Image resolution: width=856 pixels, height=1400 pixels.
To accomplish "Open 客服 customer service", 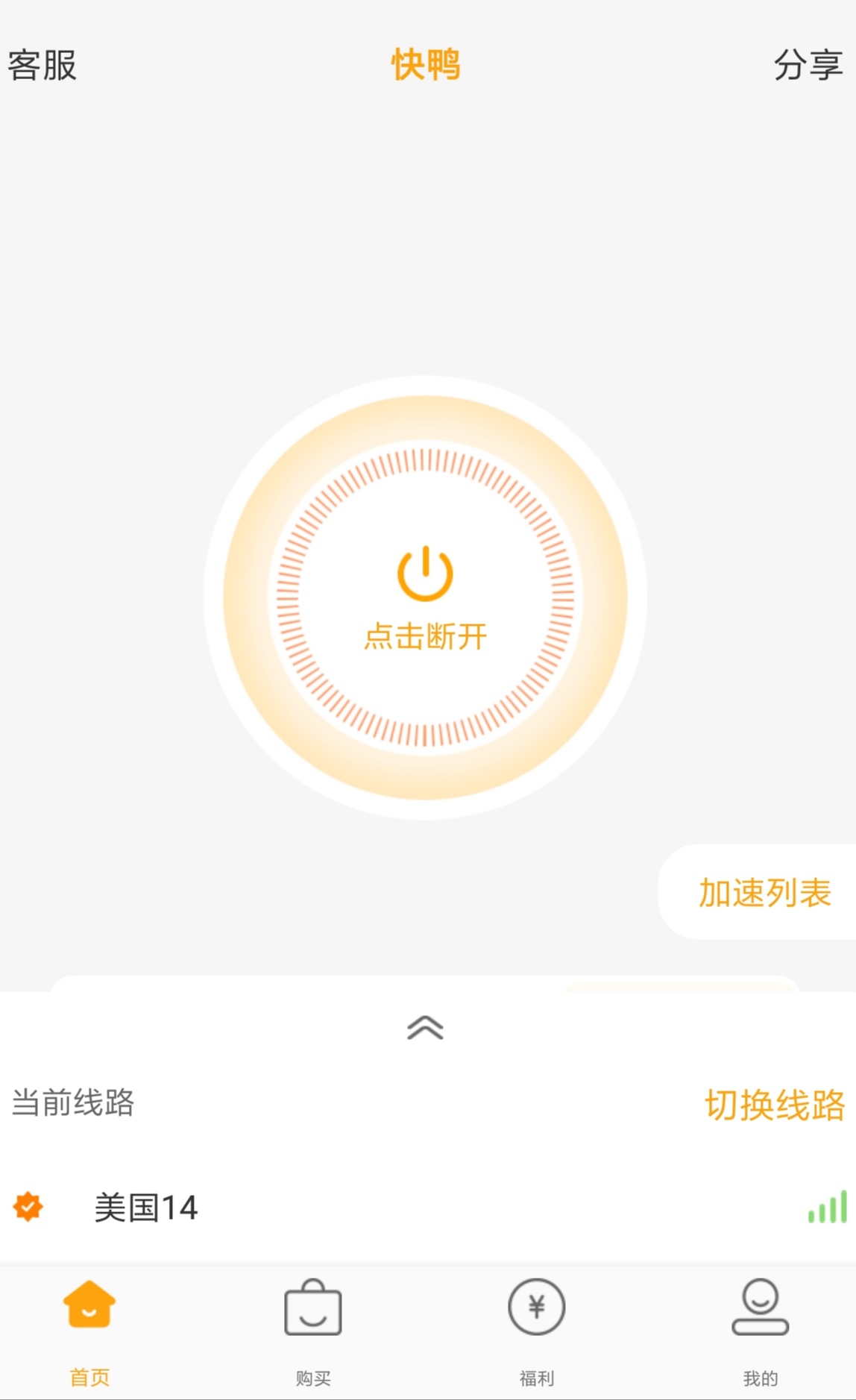I will 43,65.
